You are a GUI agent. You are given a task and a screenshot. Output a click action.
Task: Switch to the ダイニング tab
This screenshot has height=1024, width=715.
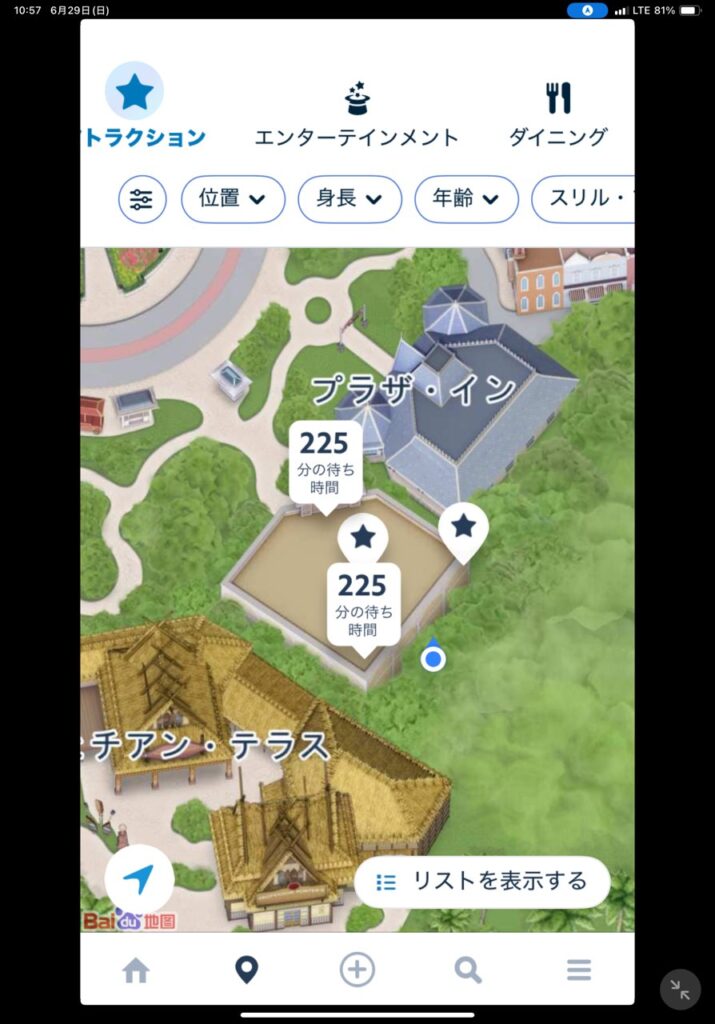point(558,115)
